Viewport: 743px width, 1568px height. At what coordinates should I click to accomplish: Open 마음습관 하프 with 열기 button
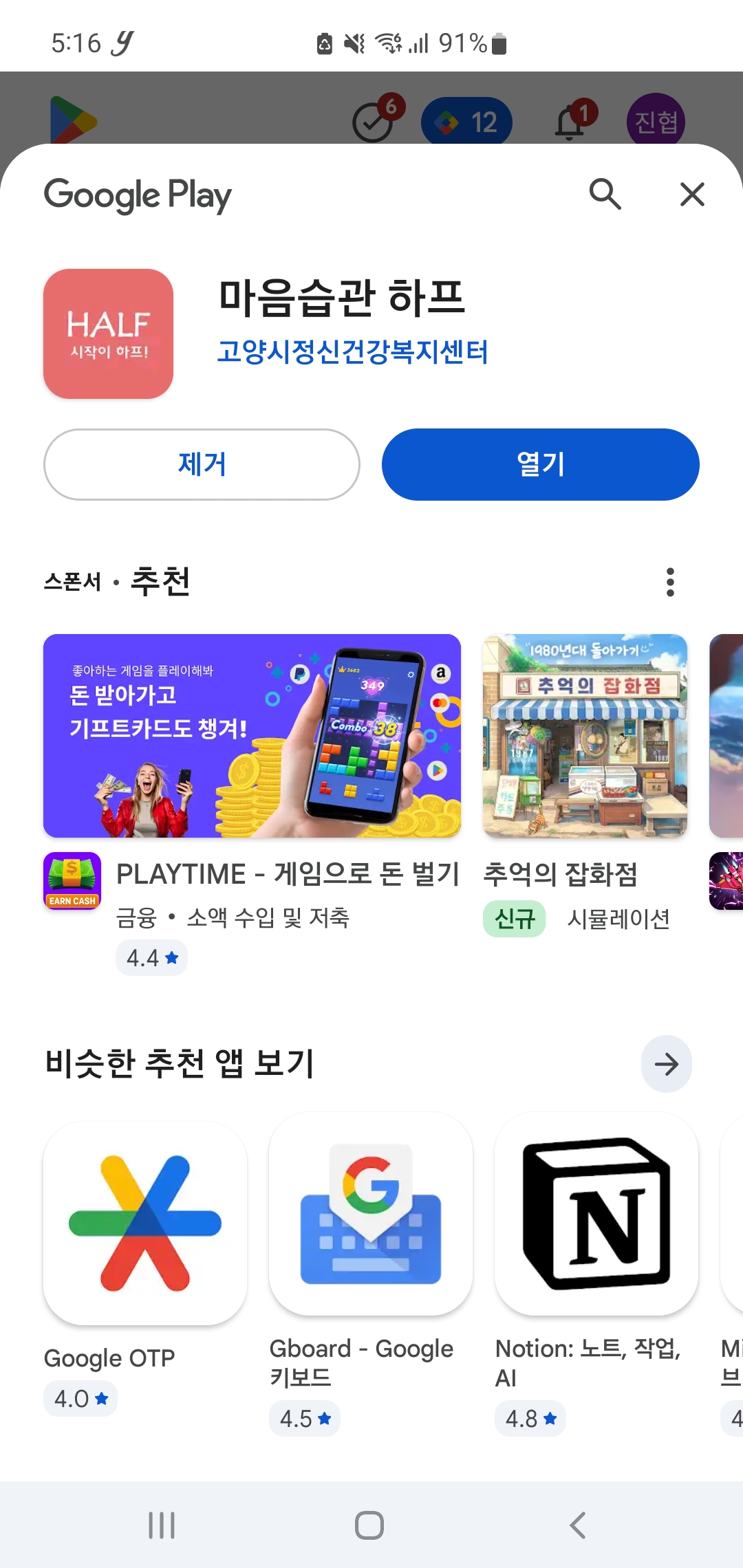tap(540, 464)
